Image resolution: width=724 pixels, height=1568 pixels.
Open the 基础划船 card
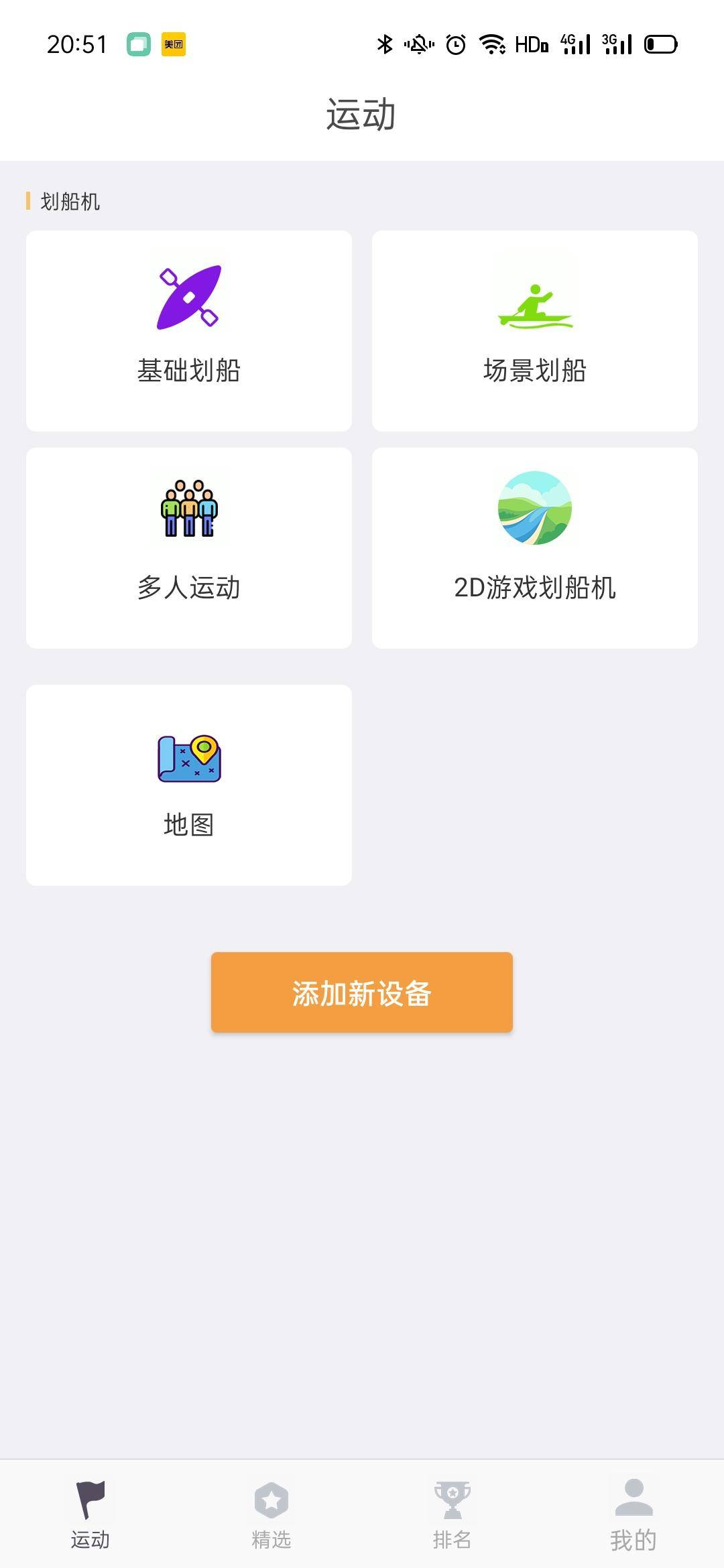point(188,330)
